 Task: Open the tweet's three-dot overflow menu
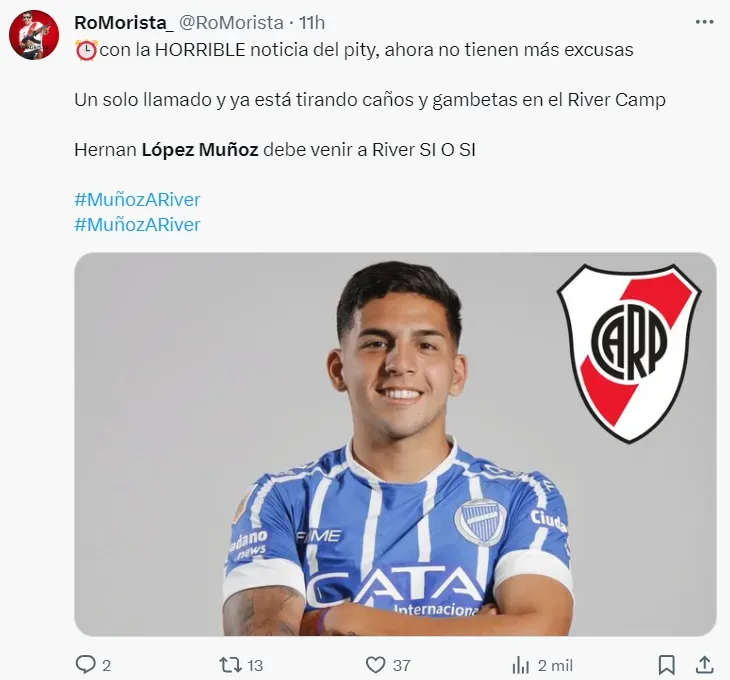[x=704, y=22]
